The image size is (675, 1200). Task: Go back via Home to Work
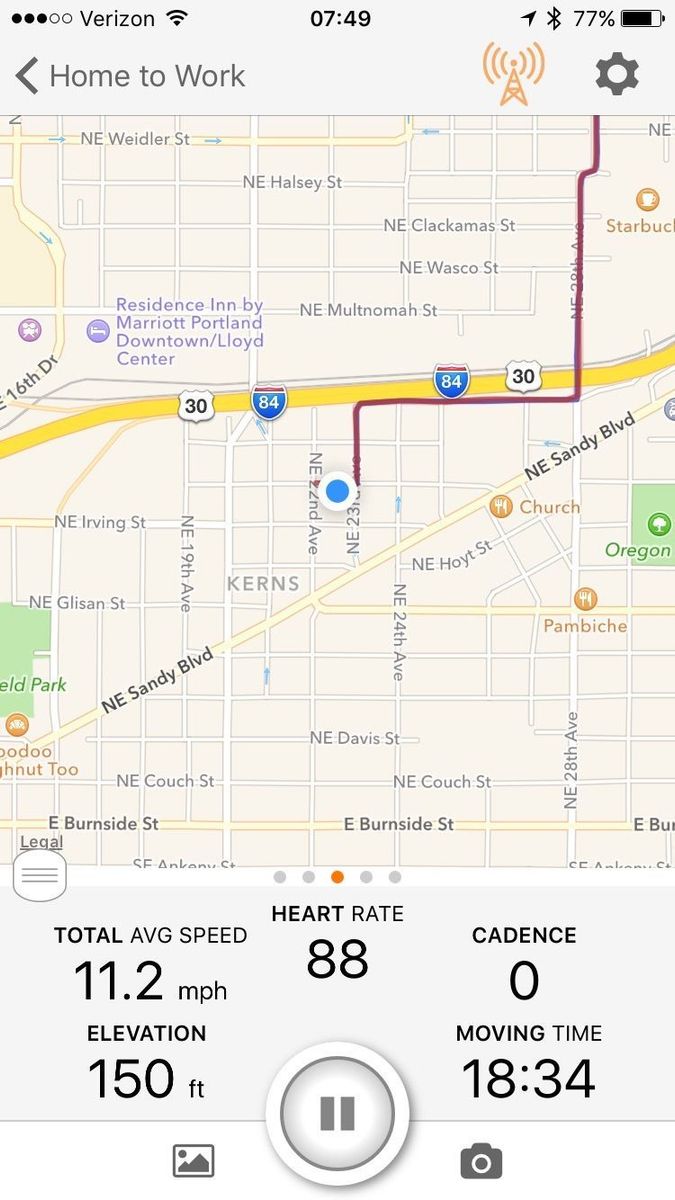tap(130, 76)
